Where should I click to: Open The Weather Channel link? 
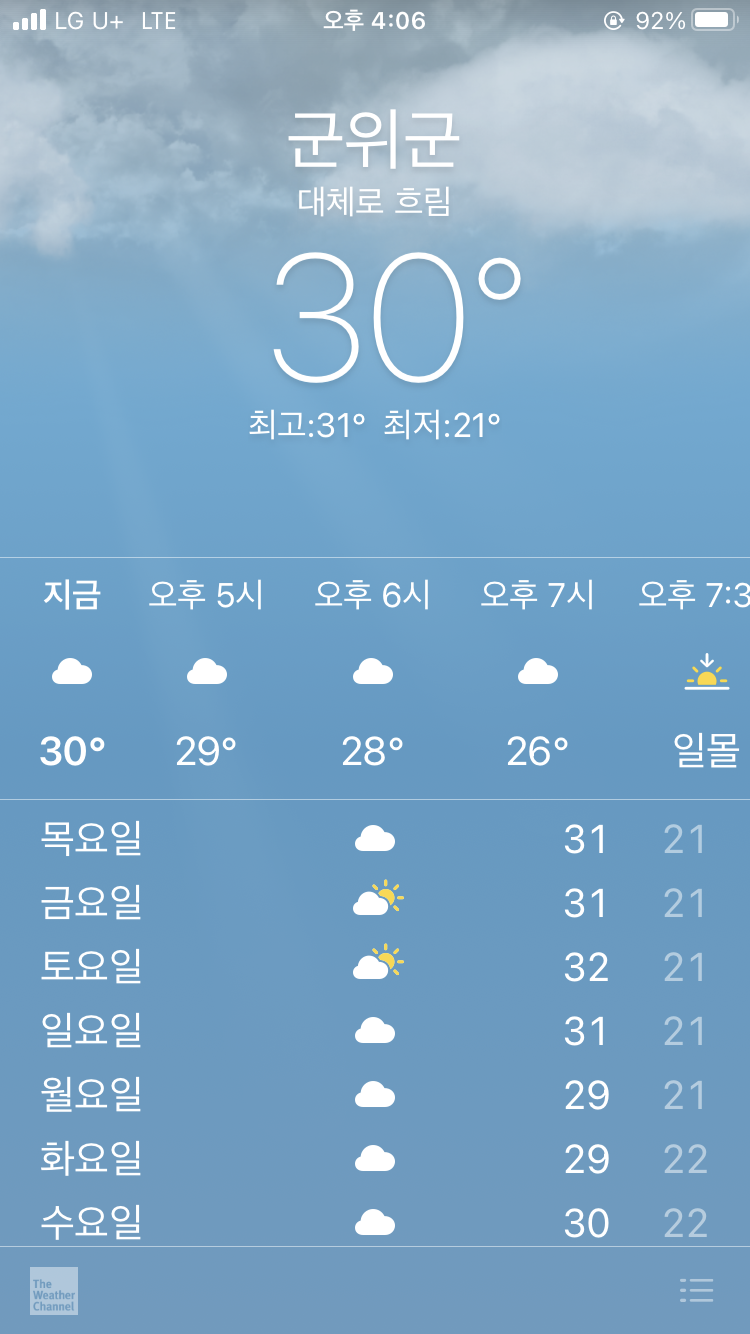pos(54,1291)
